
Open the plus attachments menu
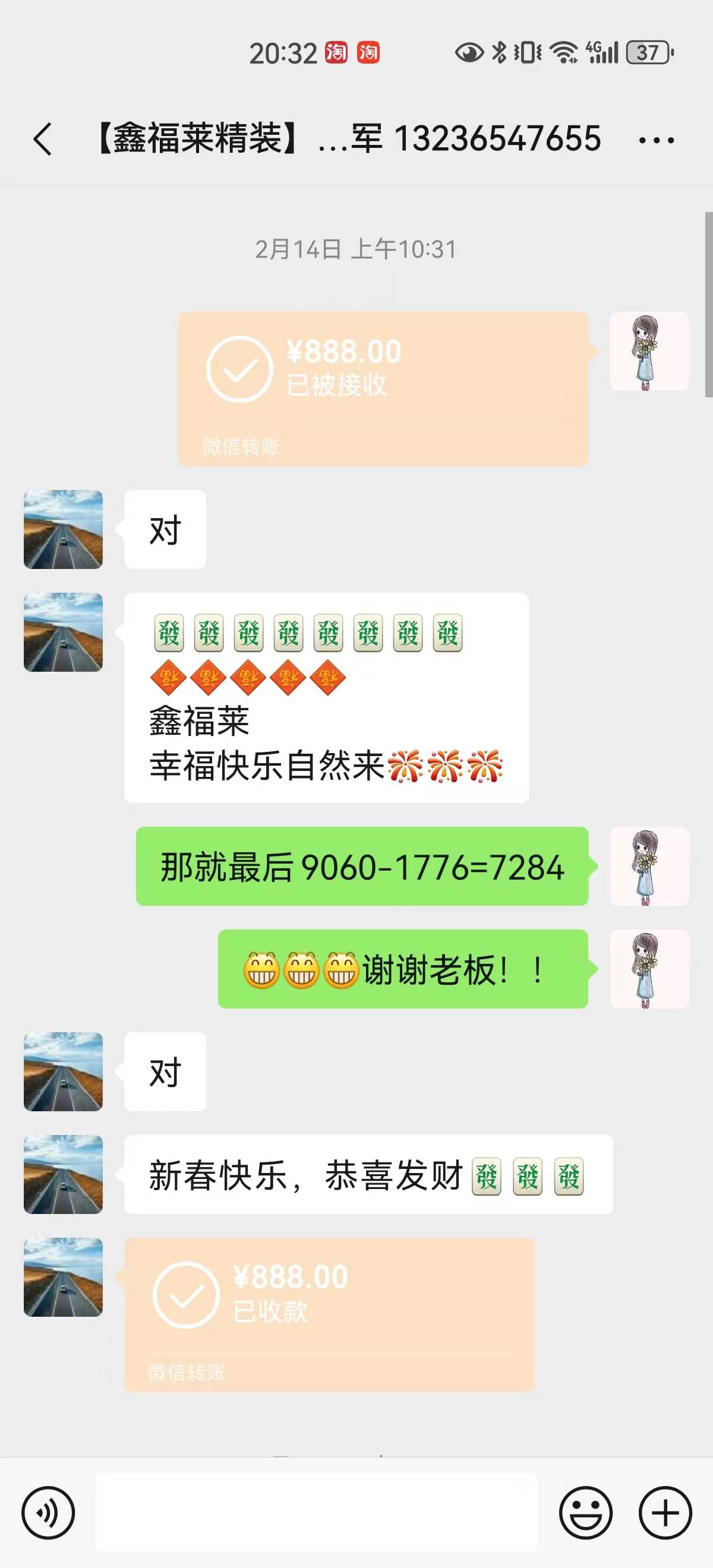(665, 1512)
